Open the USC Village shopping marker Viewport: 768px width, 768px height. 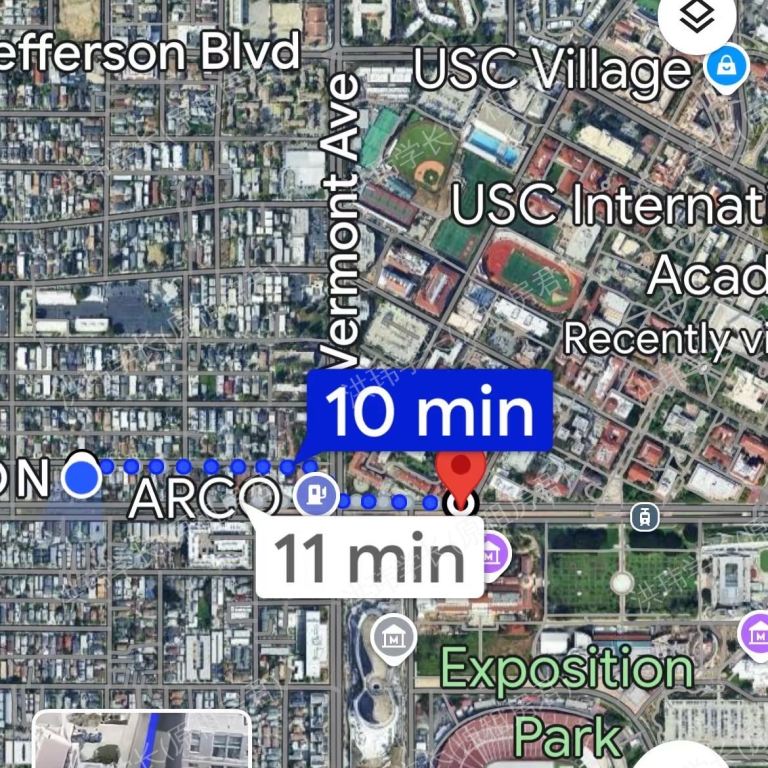coord(720,69)
